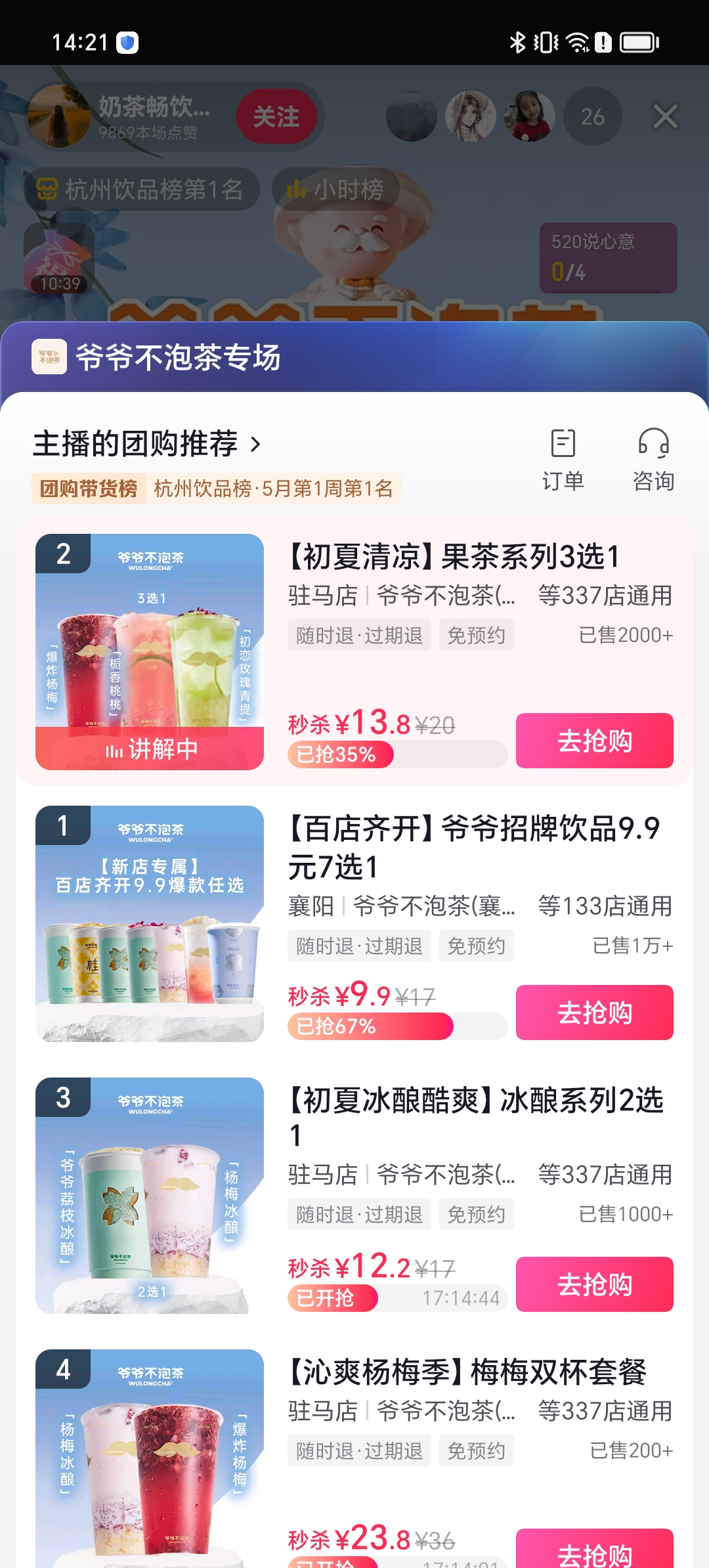Close the live stream room
The height and width of the screenshot is (1568, 709).
pos(665,117)
